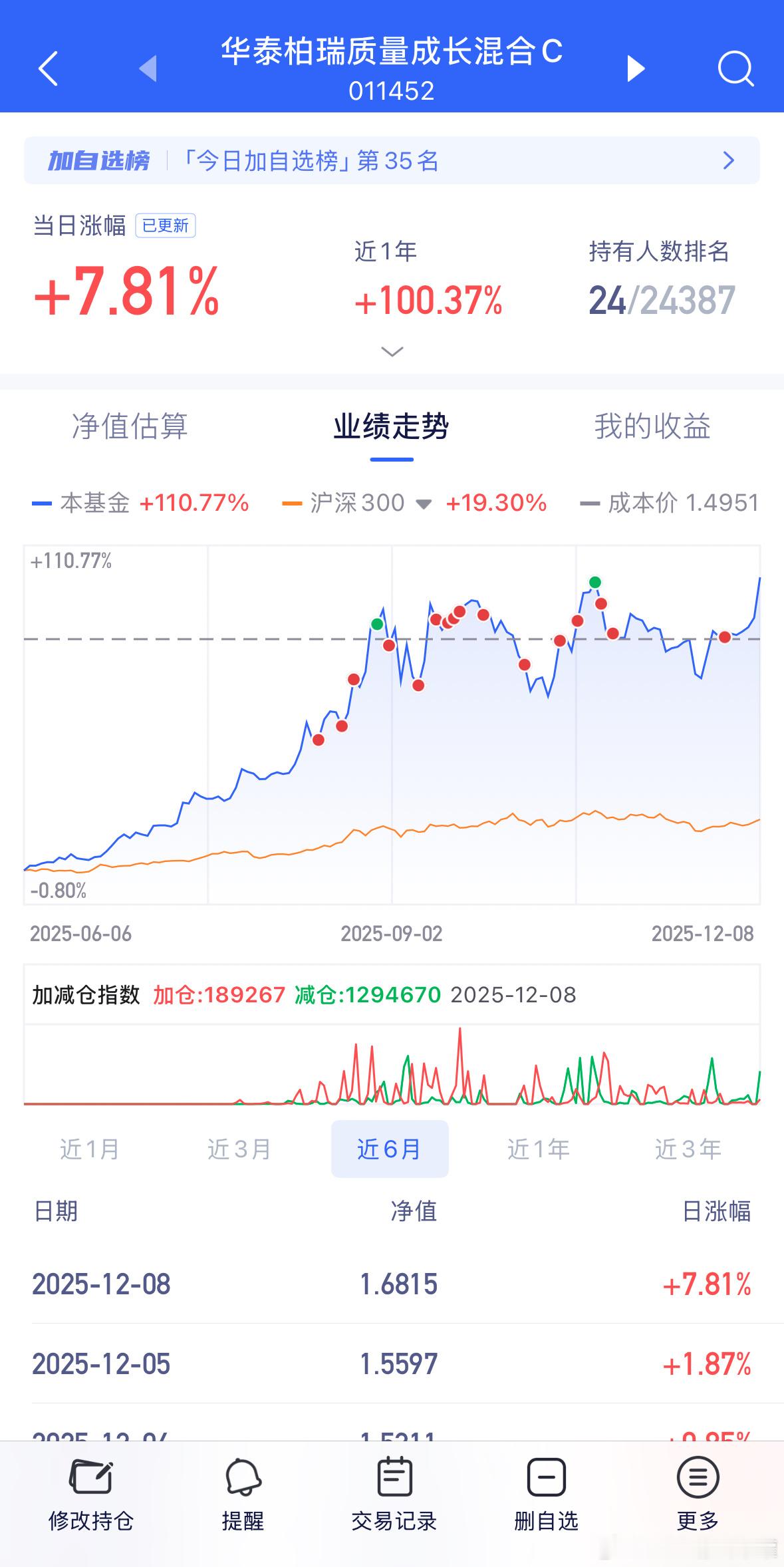This screenshot has width=784, height=1567.
Task: Open 今日加自选榜 ranking via right chevron
Action: pyautogui.click(x=729, y=161)
